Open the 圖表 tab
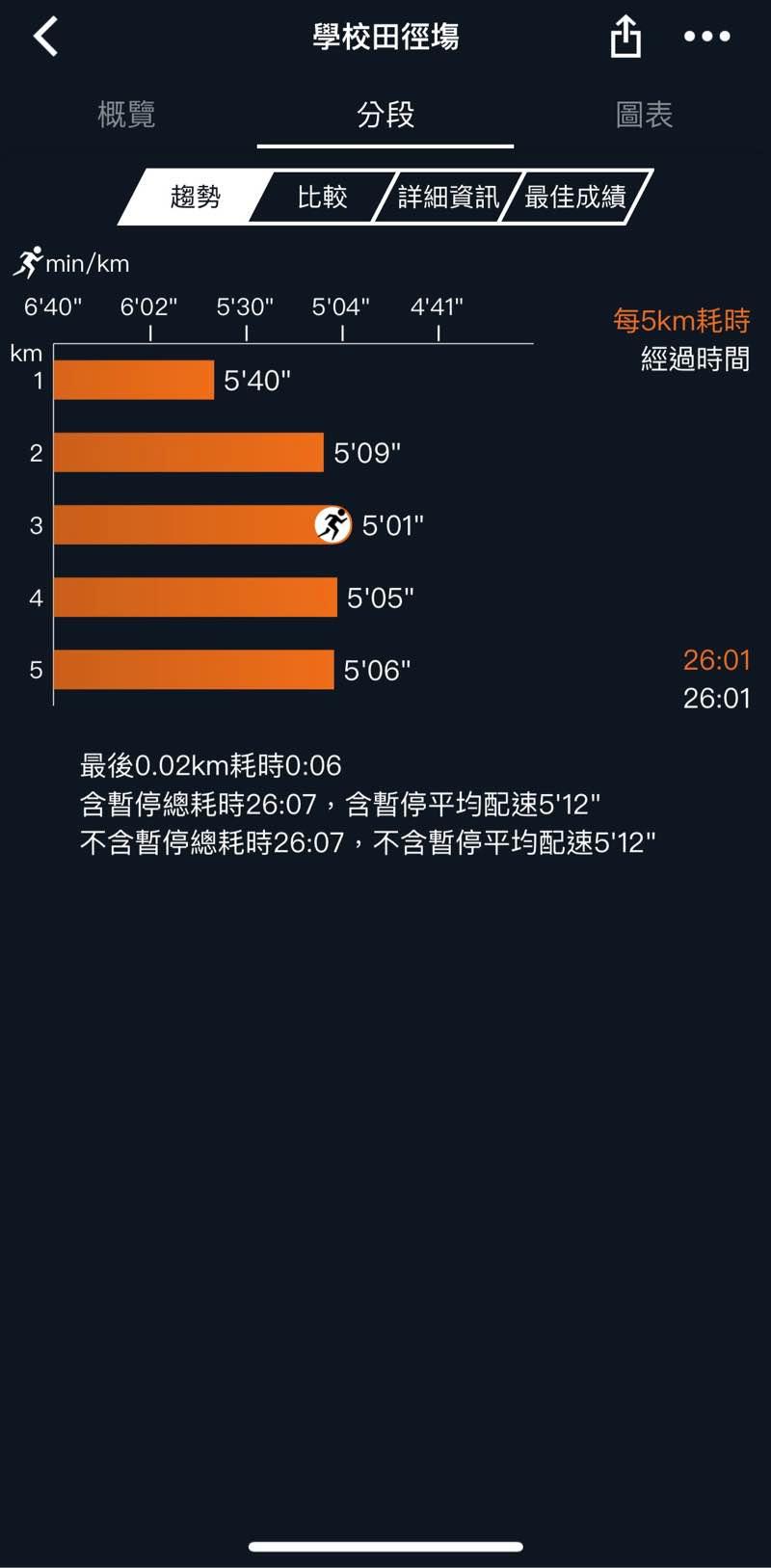This screenshot has width=771, height=1568. 644,116
